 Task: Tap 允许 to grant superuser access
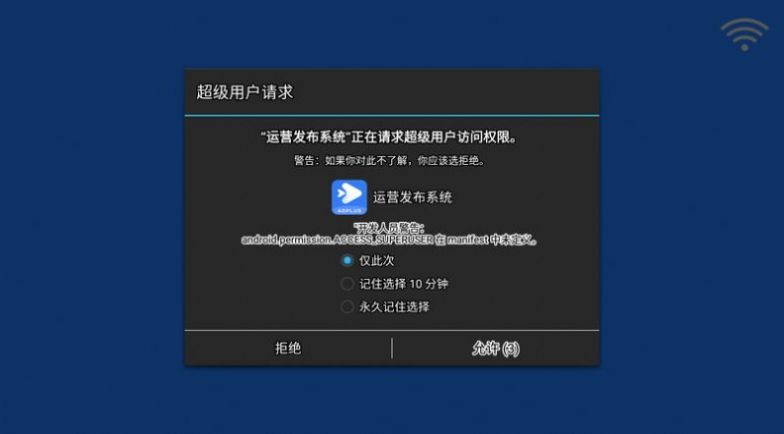point(496,348)
